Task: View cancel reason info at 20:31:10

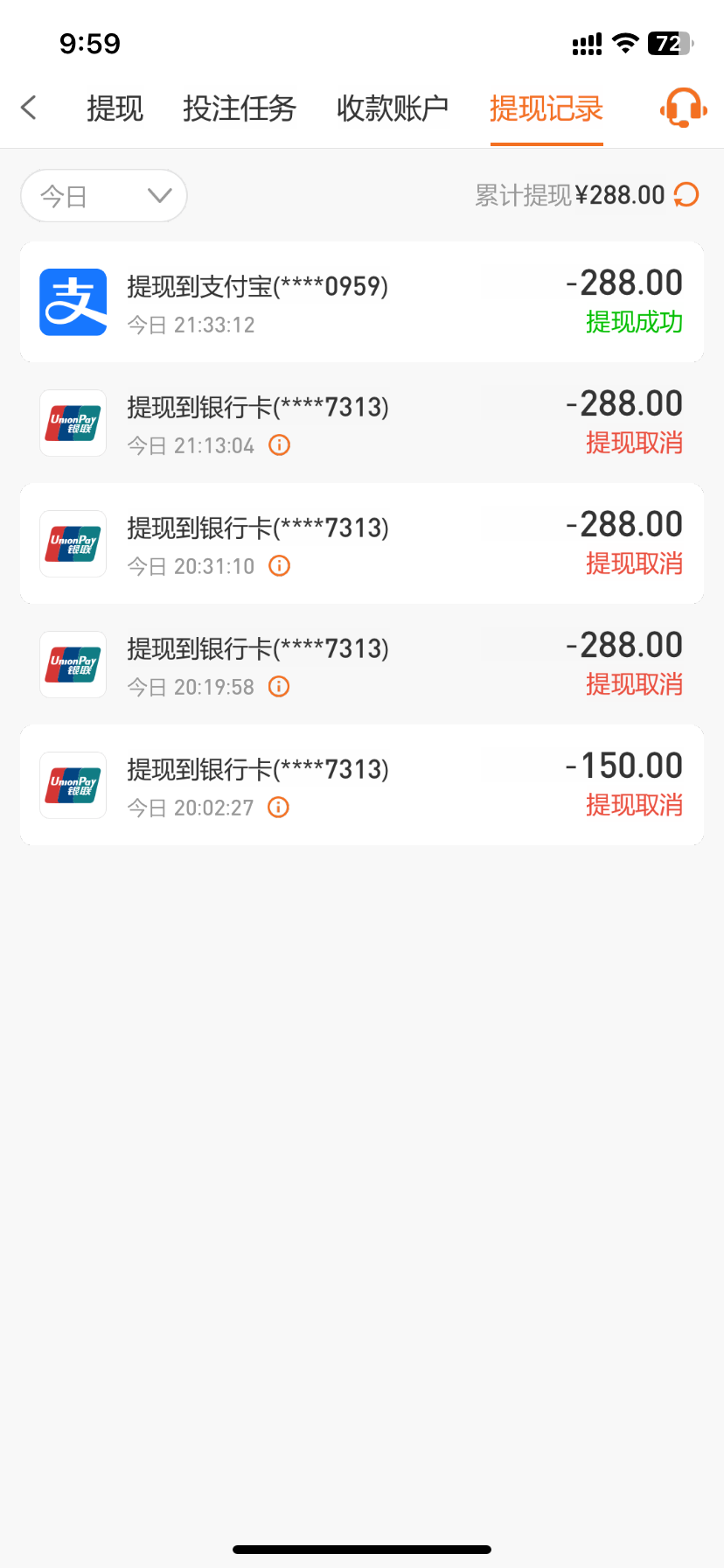Action: (279, 566)
